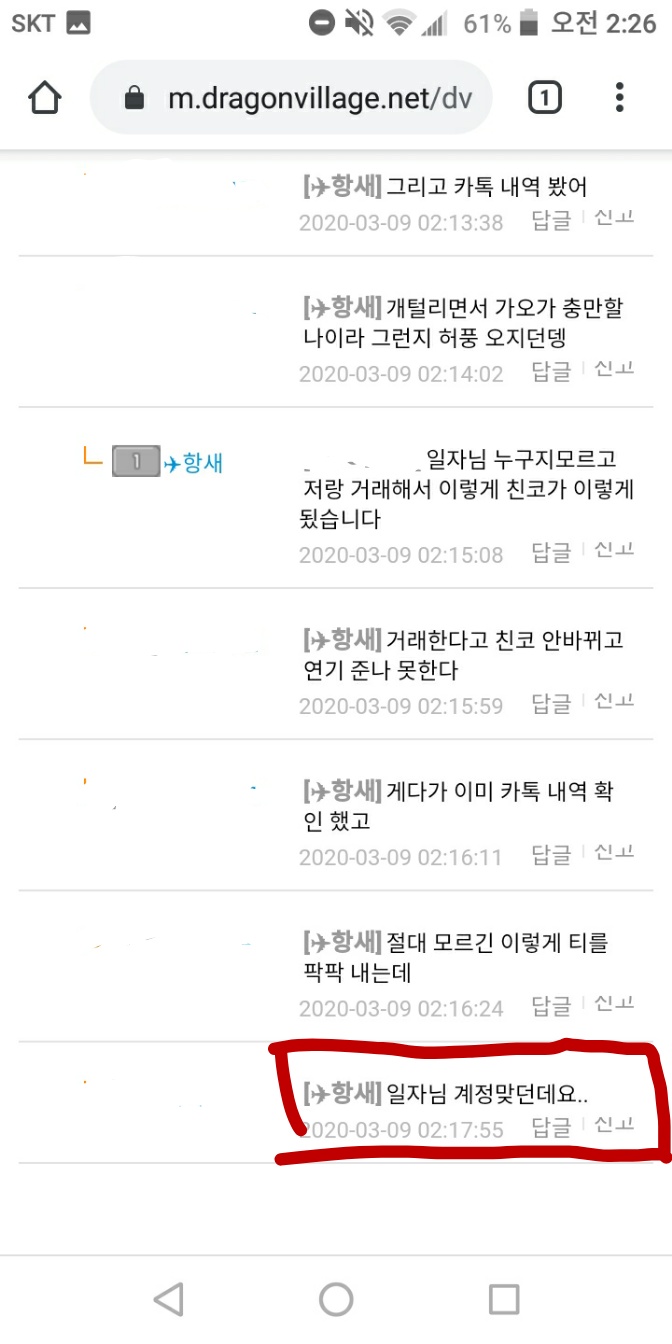
Task: Report the 02:13:38 comment
Action: pyautogui.click(x=614, y=219)
